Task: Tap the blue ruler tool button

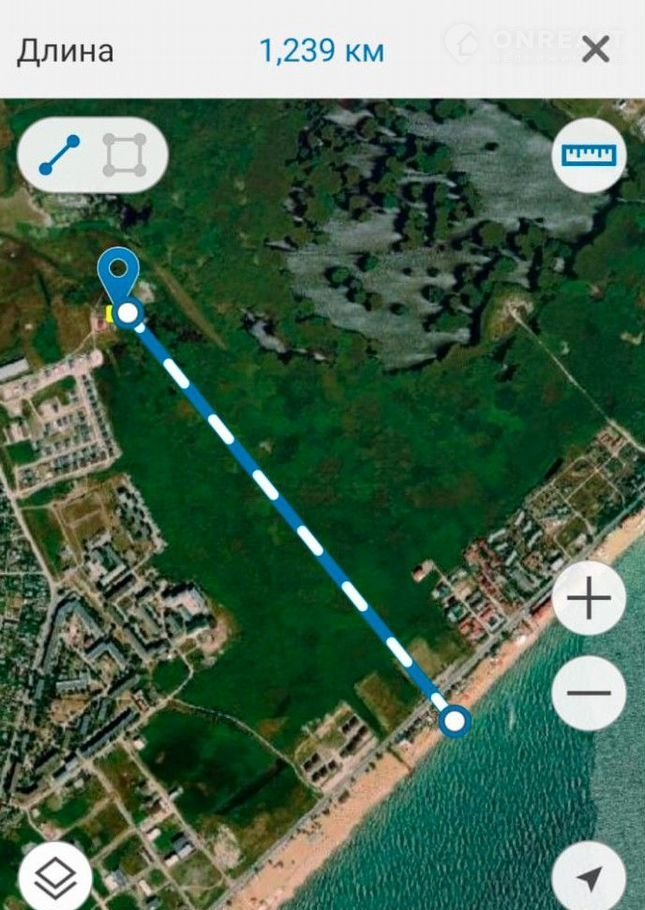Action: coord(589,155)
